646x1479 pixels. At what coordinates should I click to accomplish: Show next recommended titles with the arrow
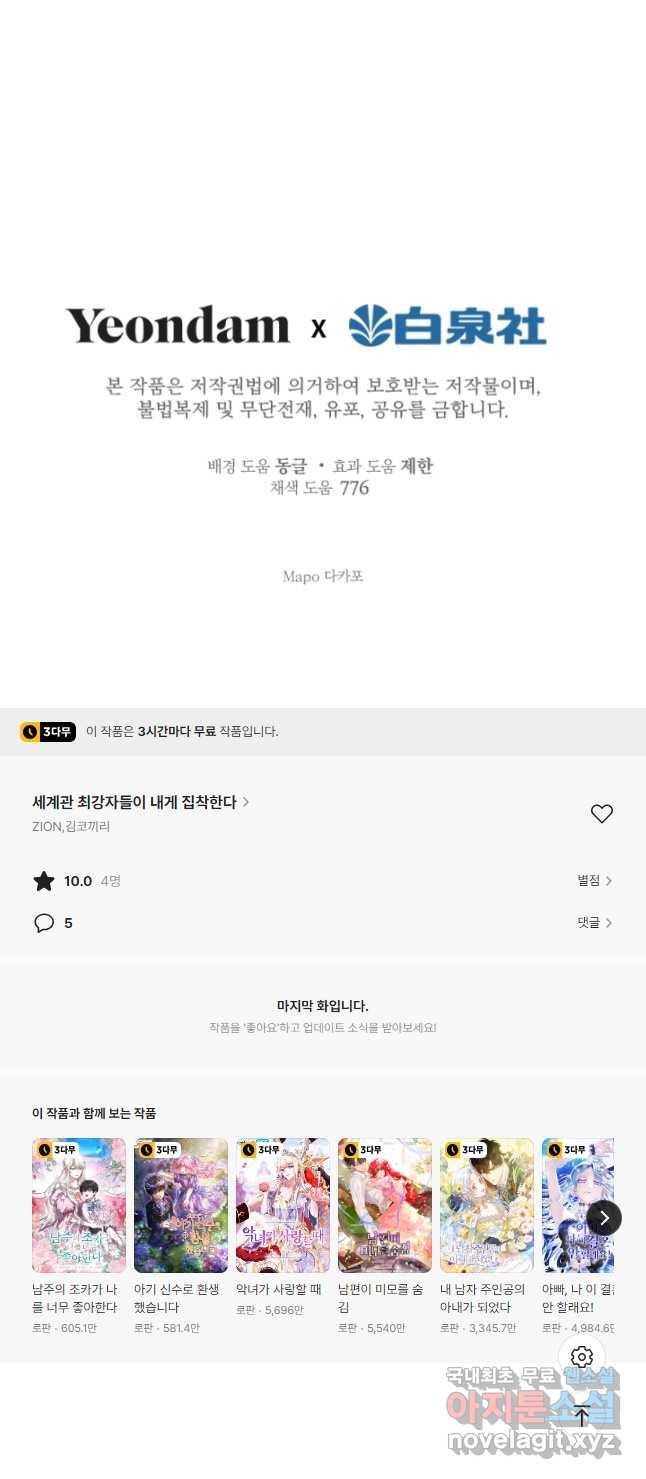pyautogui.click(x=604, y=1218)
